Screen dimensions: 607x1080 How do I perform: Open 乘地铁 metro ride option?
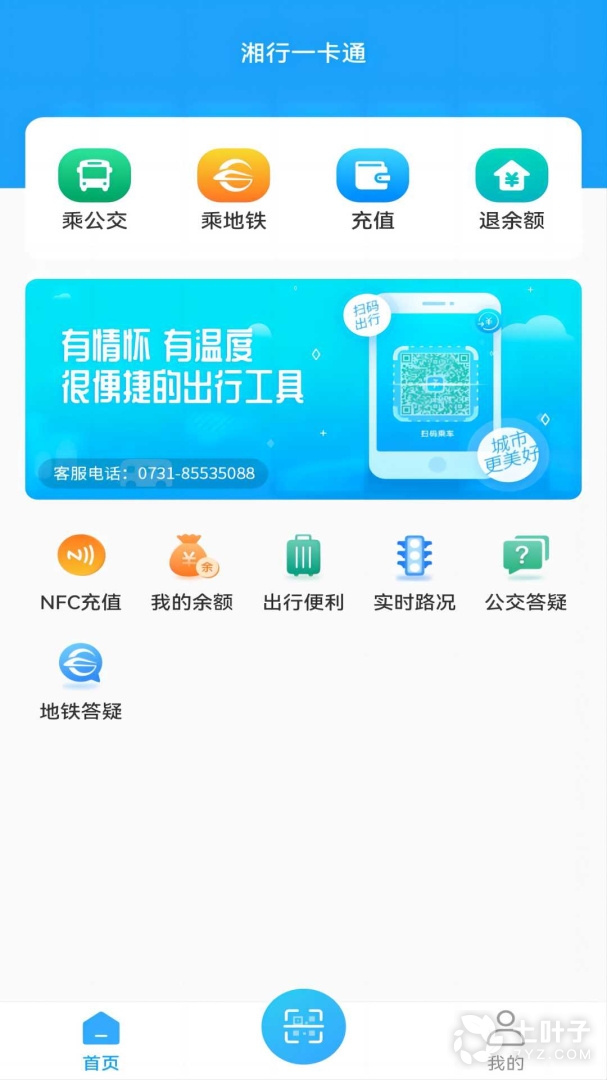tap(233, 188)
